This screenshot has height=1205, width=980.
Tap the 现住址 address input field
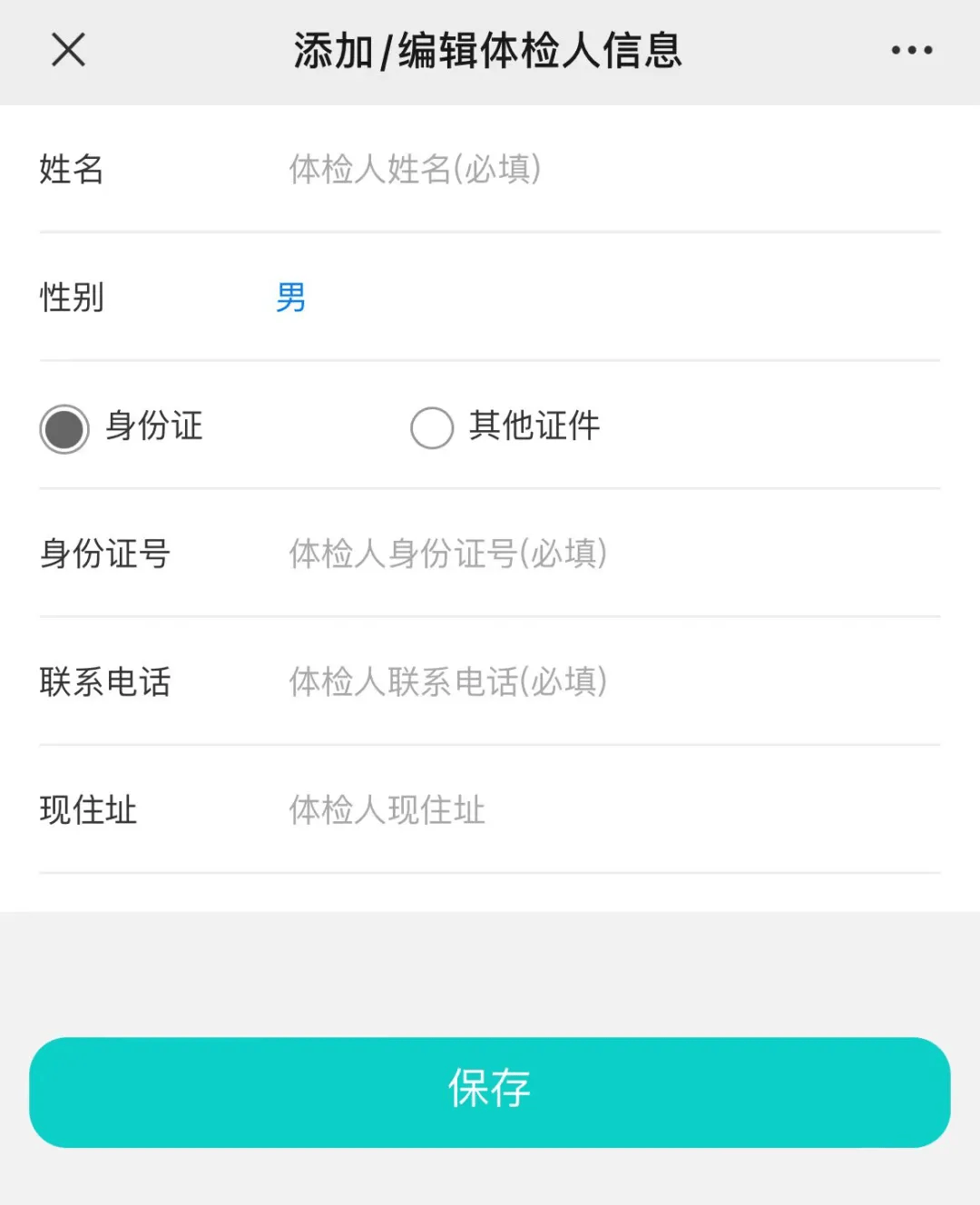pos(386,809)
